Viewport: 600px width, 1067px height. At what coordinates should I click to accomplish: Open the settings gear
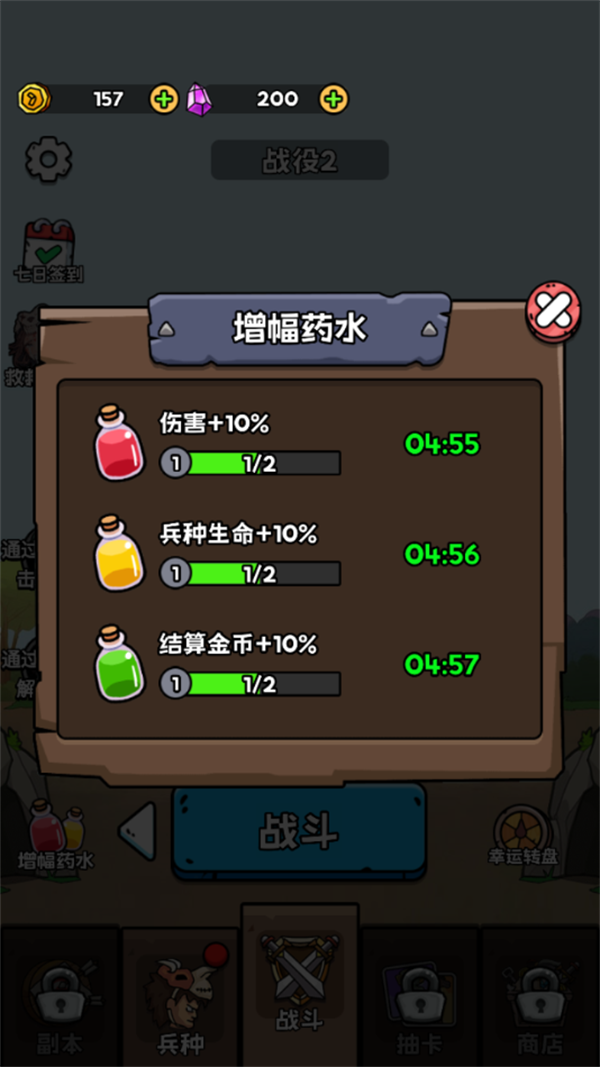(x=48, y=159)
